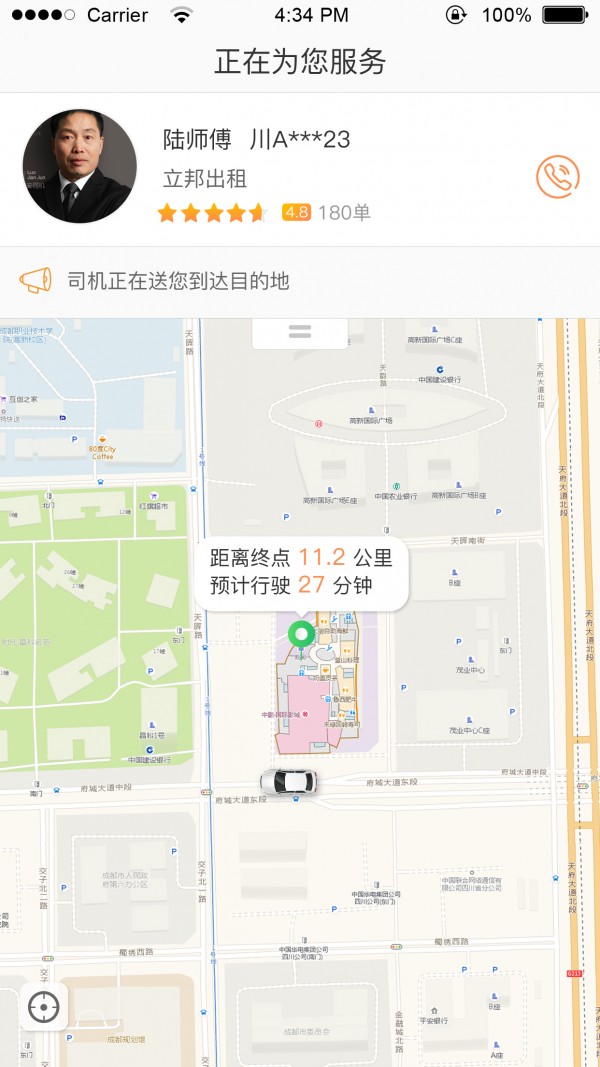Call driver 陆师傅 with the phone icon
600x1067 pixels.
point(557,176)
